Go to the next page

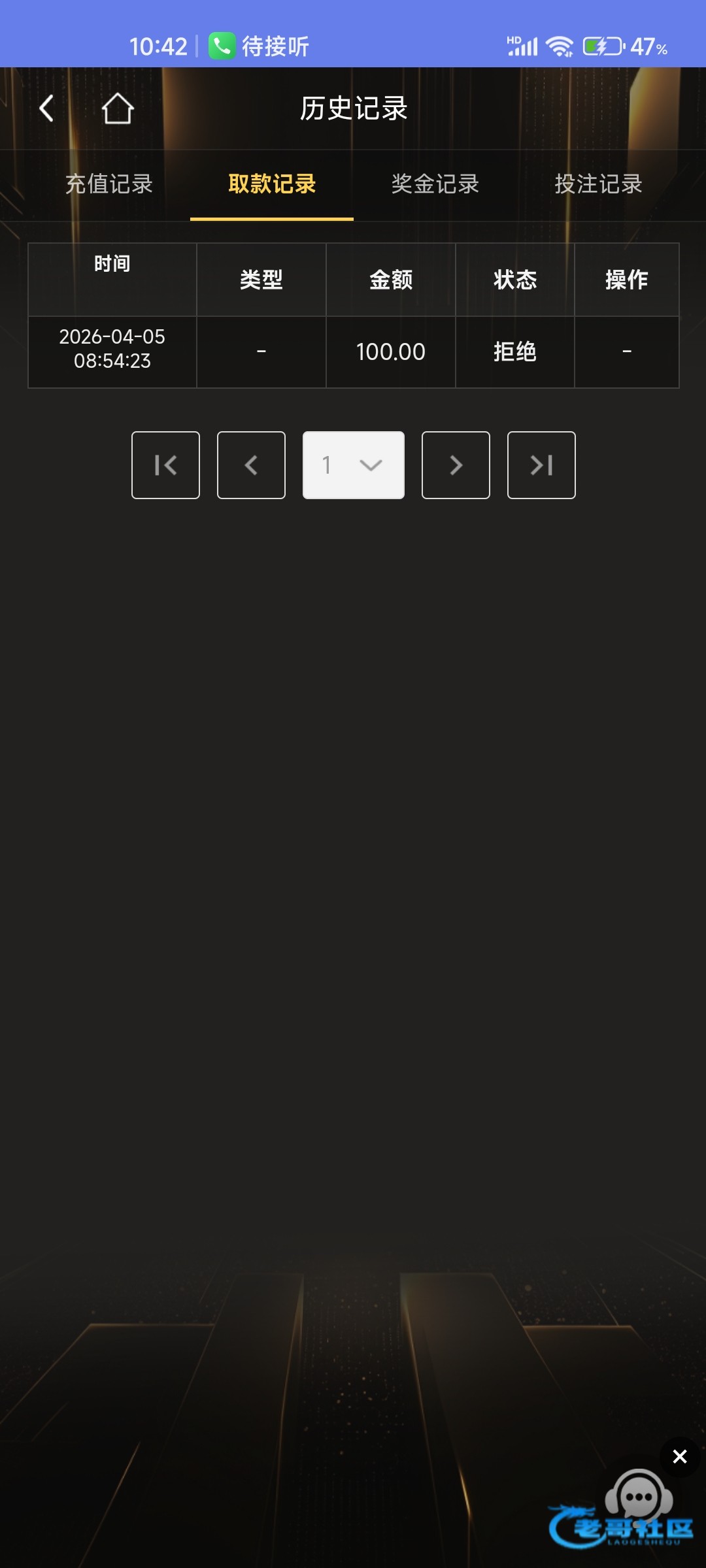tap(456, 465)
